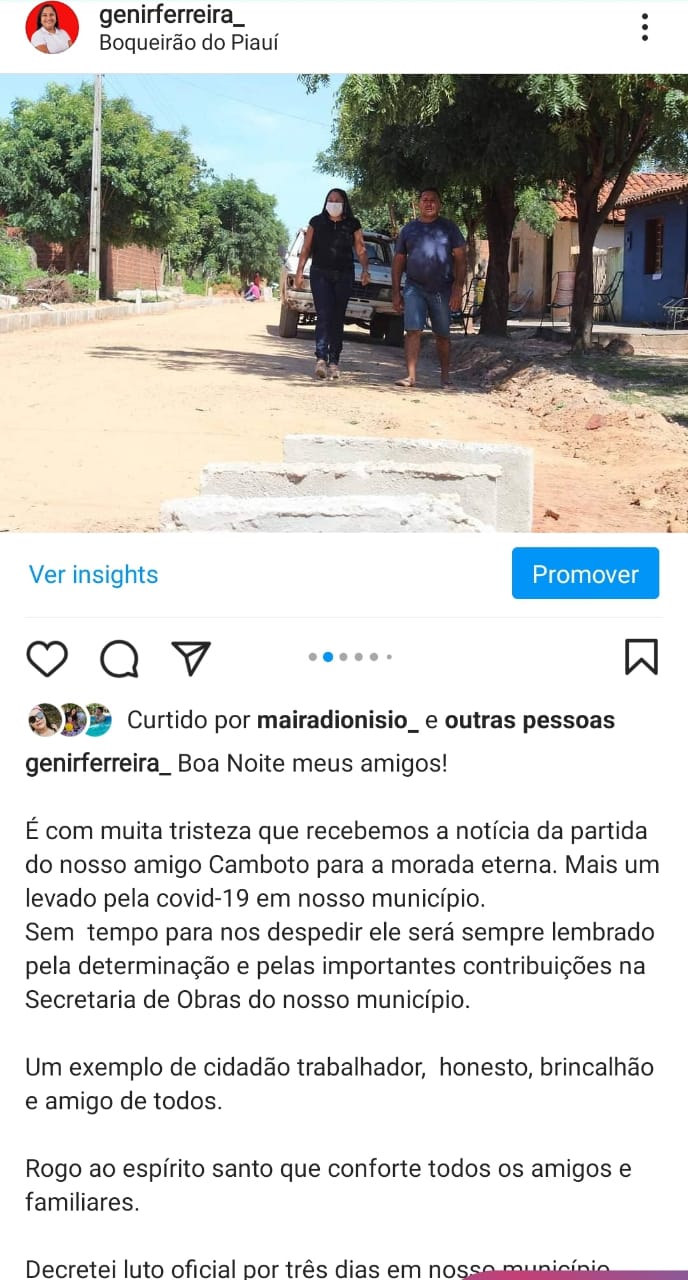Screen dimensions: 688x1280
Task: Like this post with the heart
Action: (46, 658)
